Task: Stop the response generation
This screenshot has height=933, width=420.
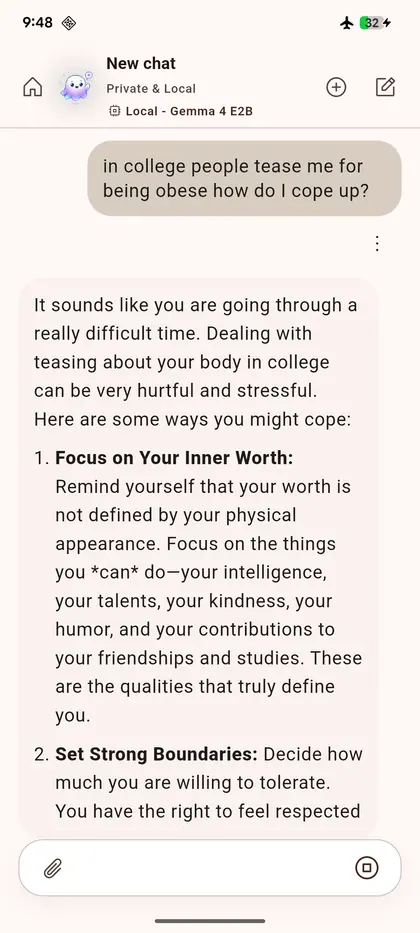Action: [x=366, y=868]
